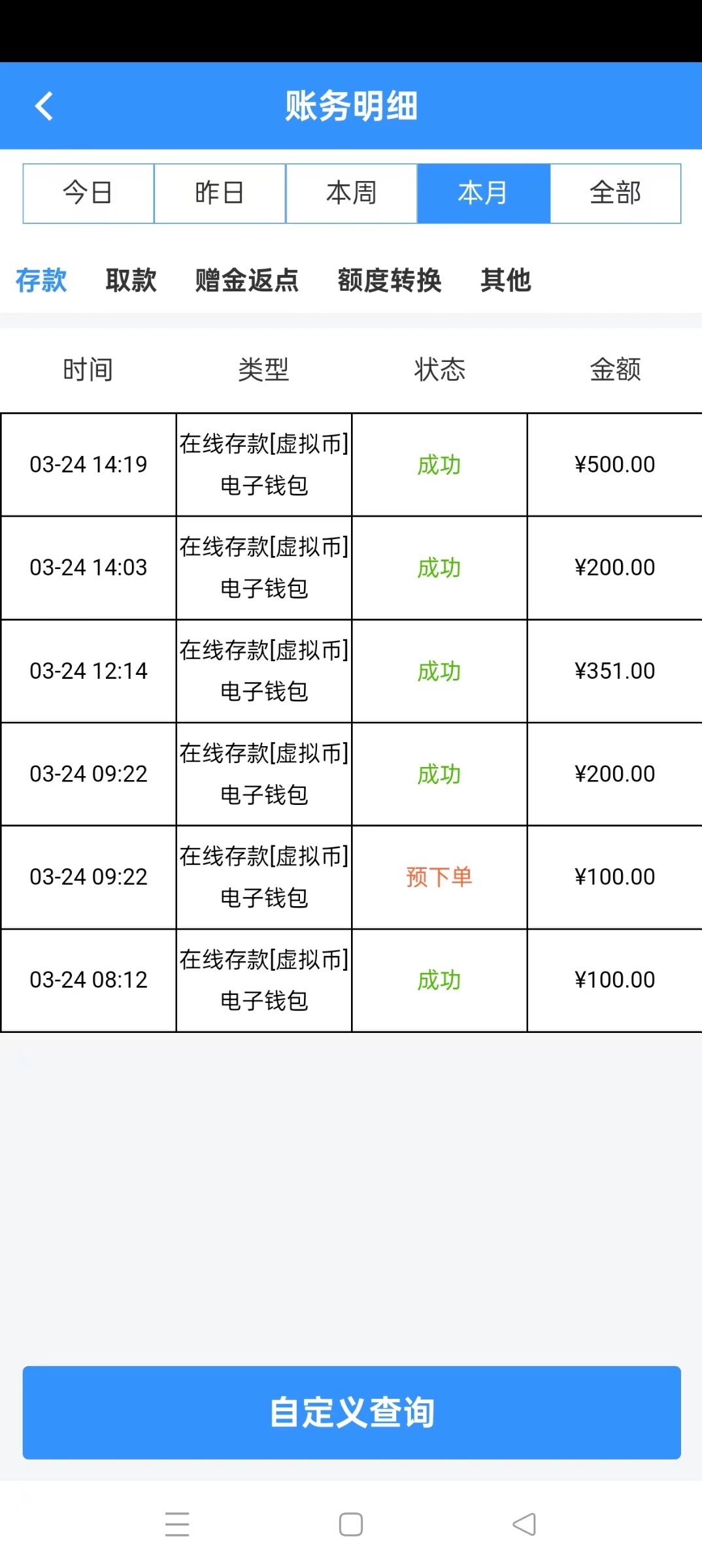Stay on the 存款 deposits tab
Image resolution: width=702 pixels, height=1568 pixels.
pos(41,280)
